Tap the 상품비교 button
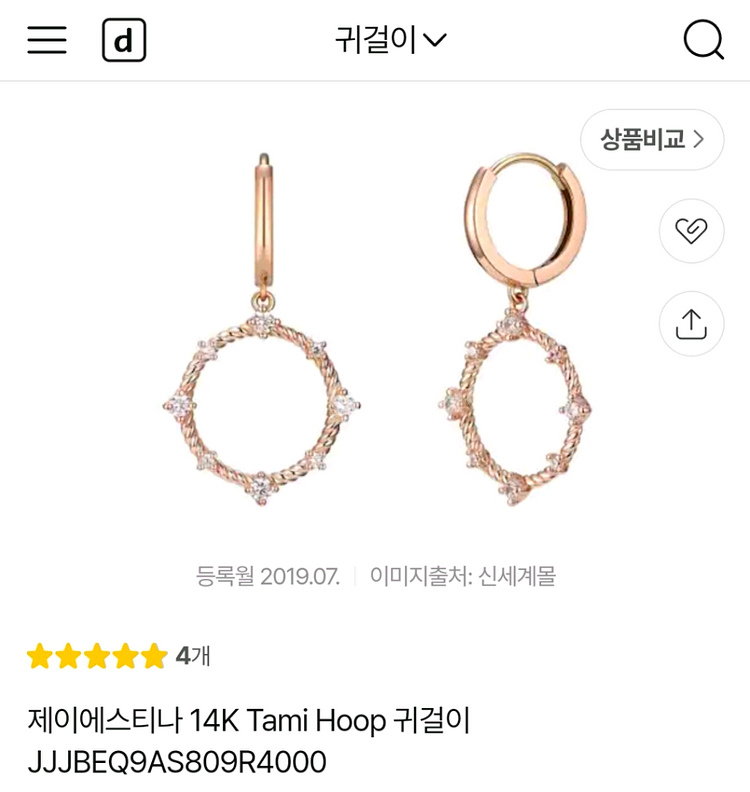 pyautogui.click(x=652, y=139)
